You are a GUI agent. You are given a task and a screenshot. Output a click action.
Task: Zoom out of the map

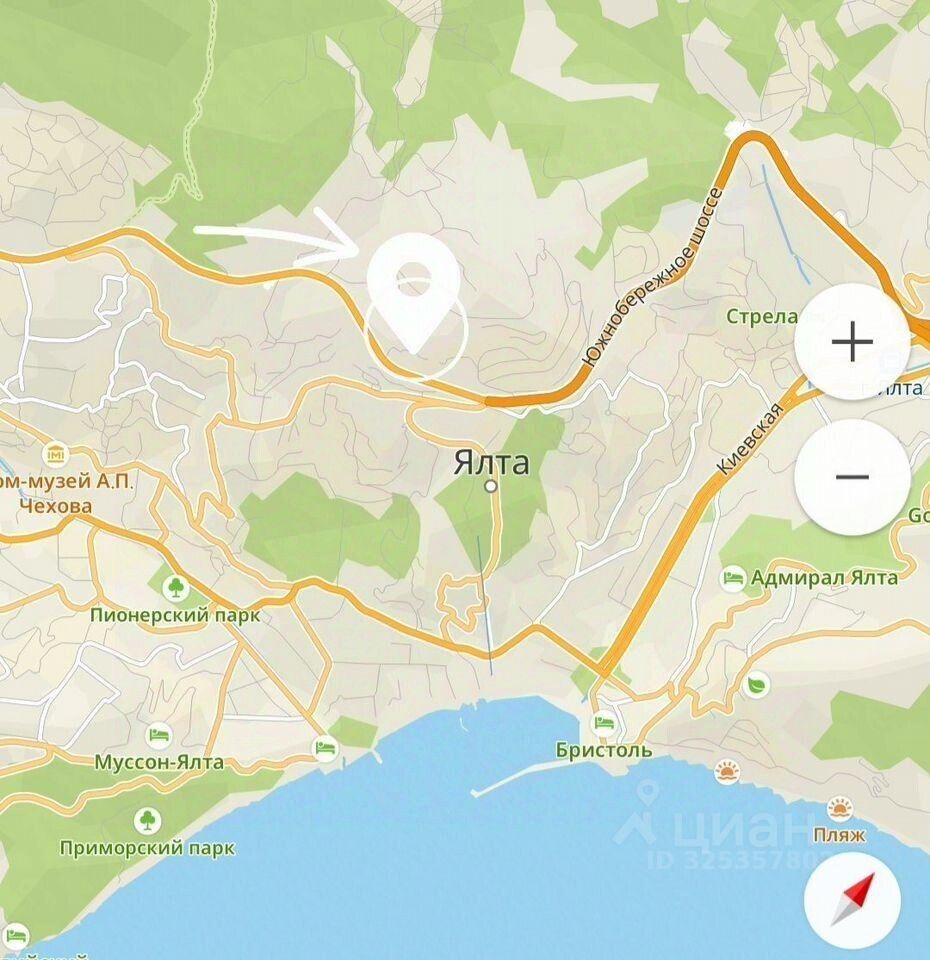[x=852, y=477]
